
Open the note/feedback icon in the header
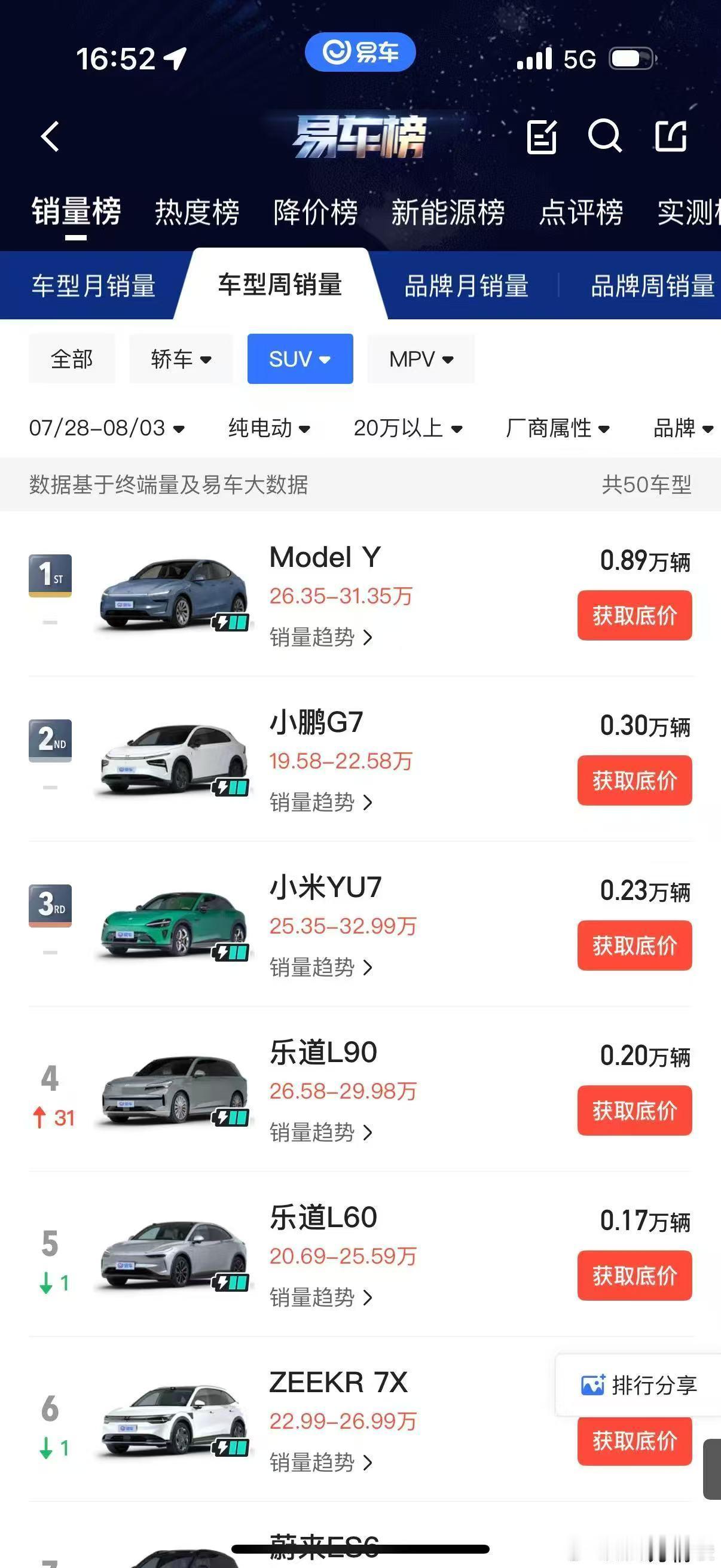click(541, 136)
